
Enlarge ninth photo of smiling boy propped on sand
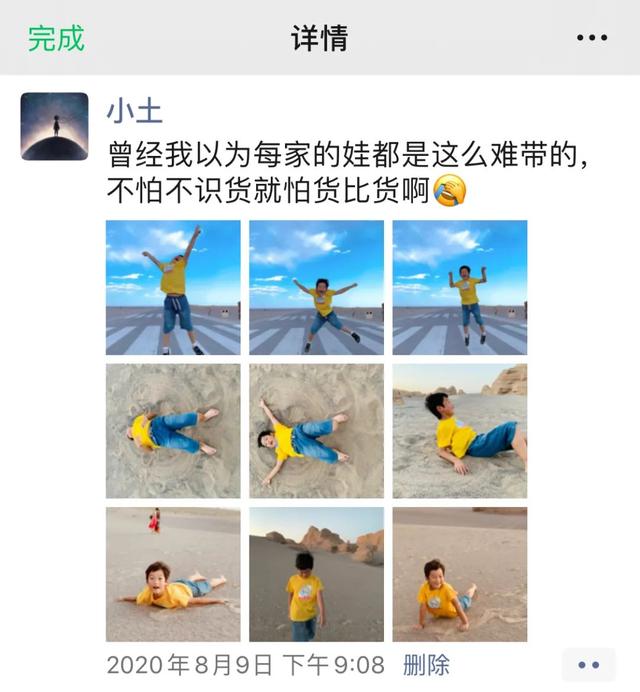coord(459,574)
